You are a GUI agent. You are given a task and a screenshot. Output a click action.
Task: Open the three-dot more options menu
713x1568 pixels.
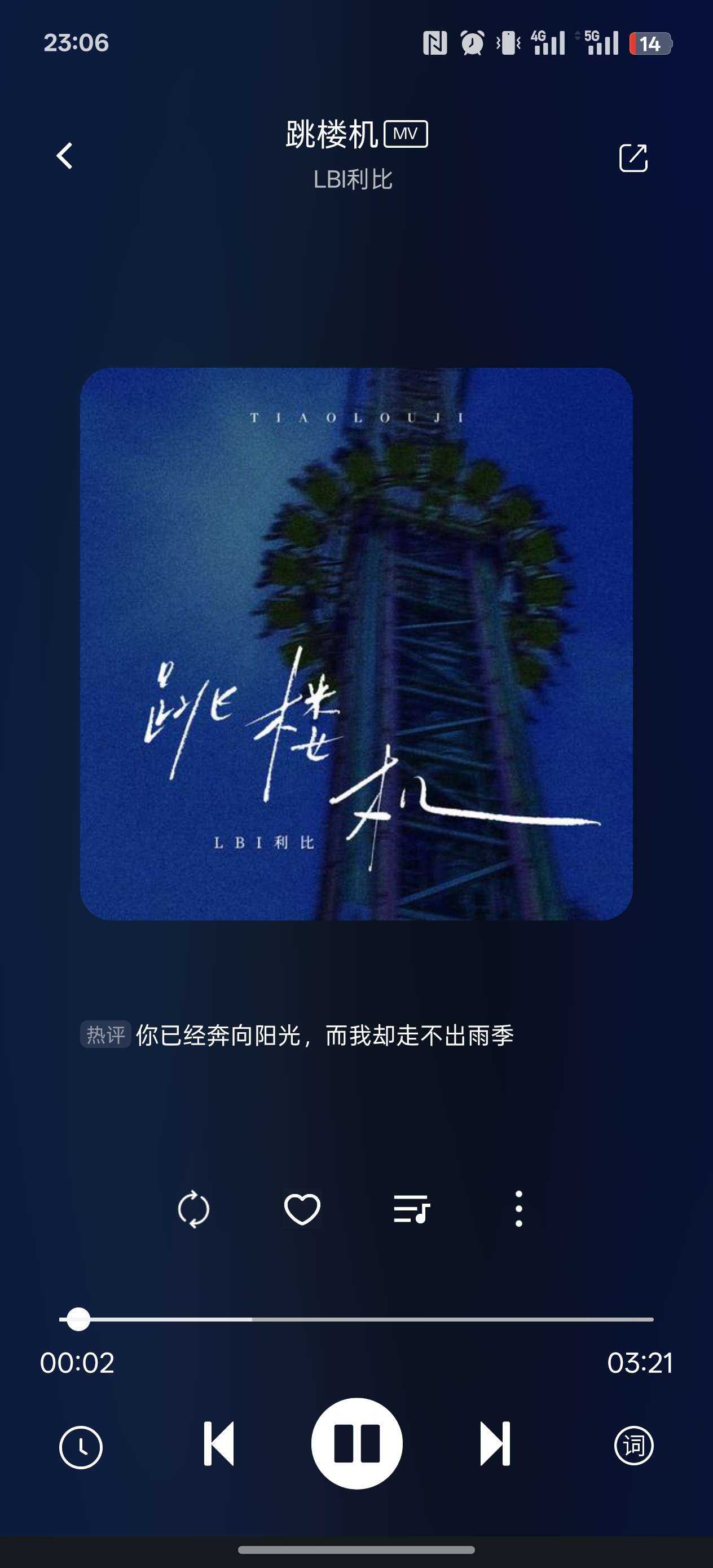(519, 1209)
